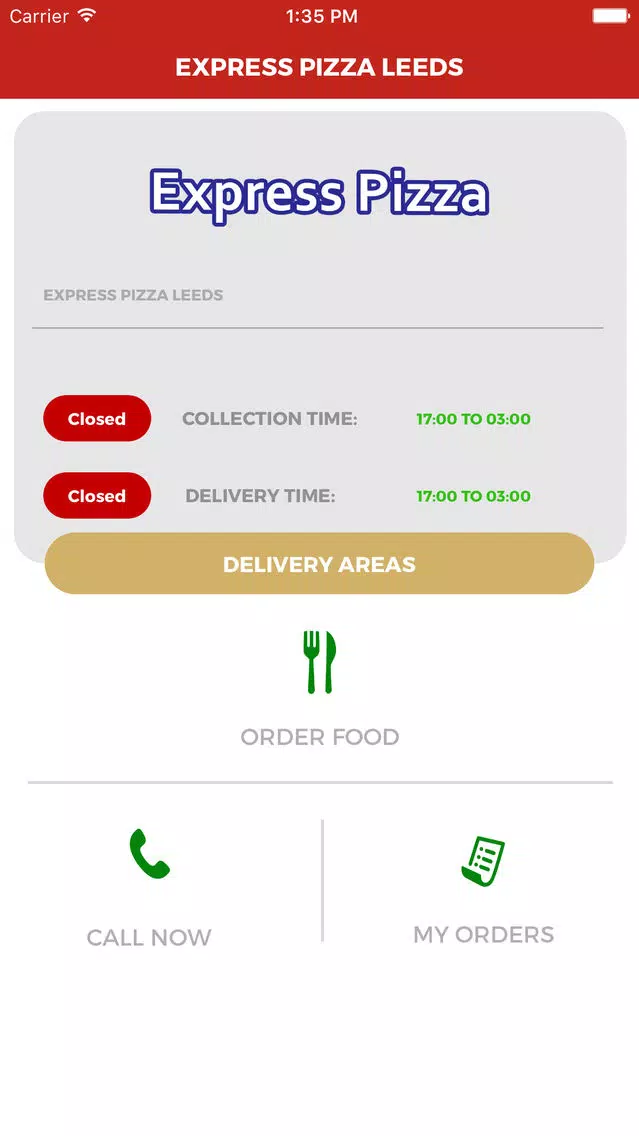Open the Delivery Areas button
This screenshot has height=1136, width=639.
pos(320,564)
